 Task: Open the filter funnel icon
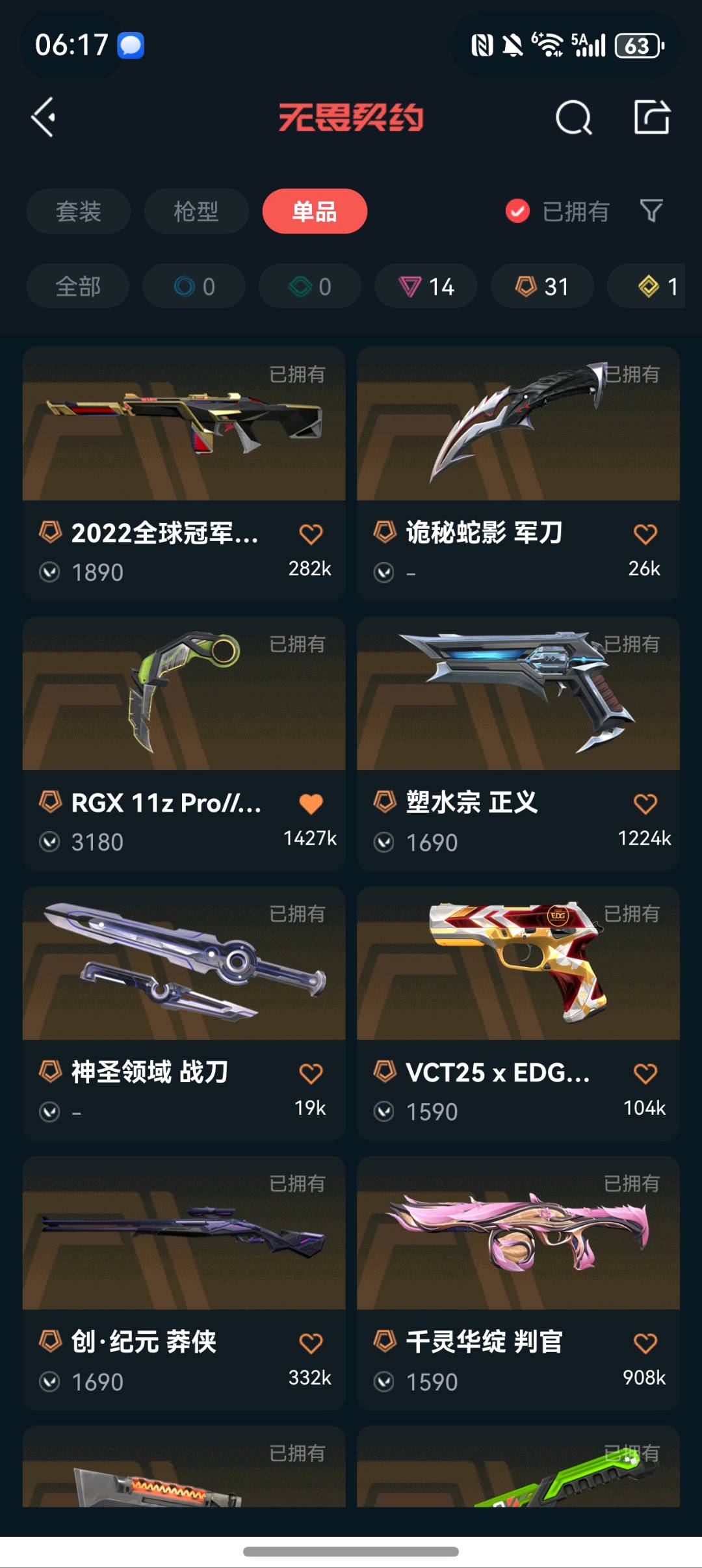pos(651,211)
